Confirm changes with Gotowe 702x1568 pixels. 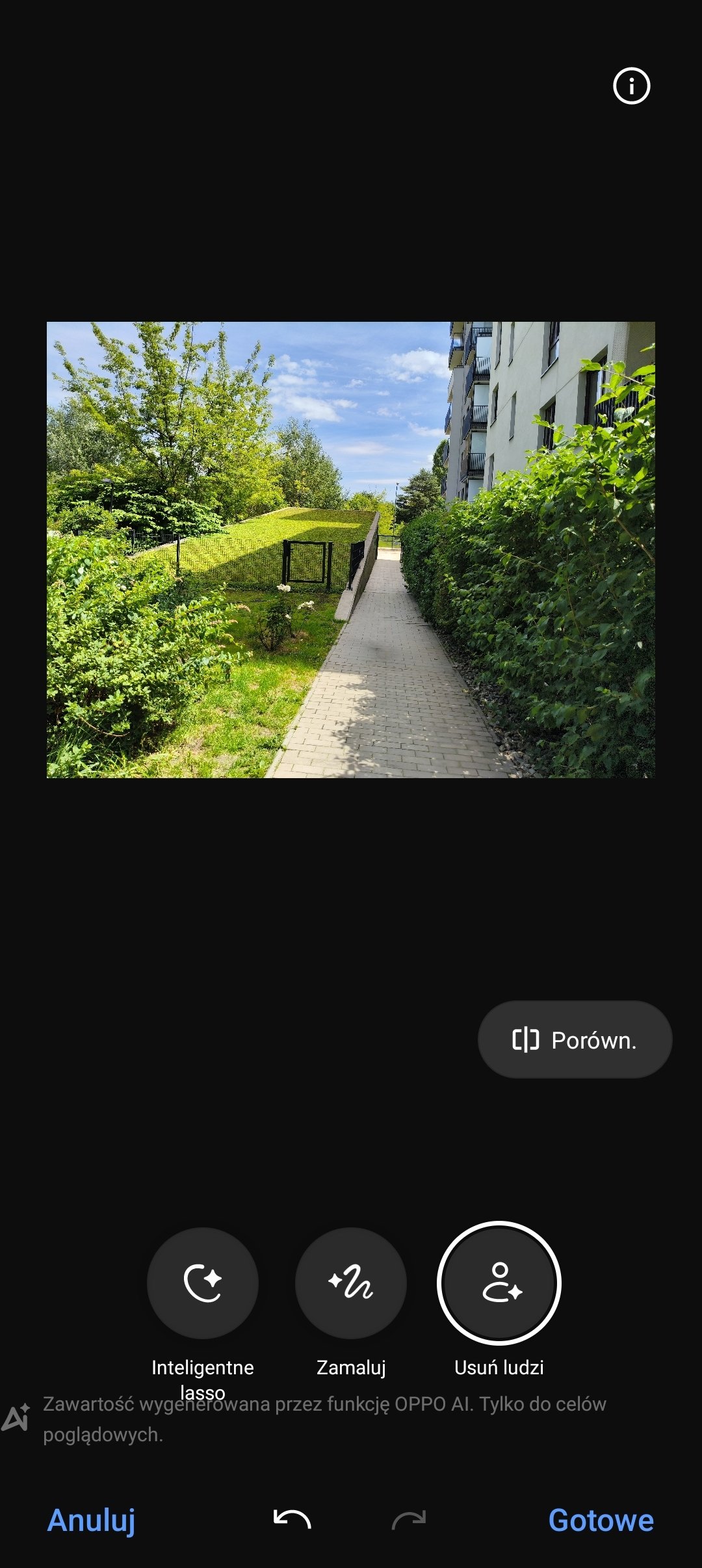tap(601, 1520)
